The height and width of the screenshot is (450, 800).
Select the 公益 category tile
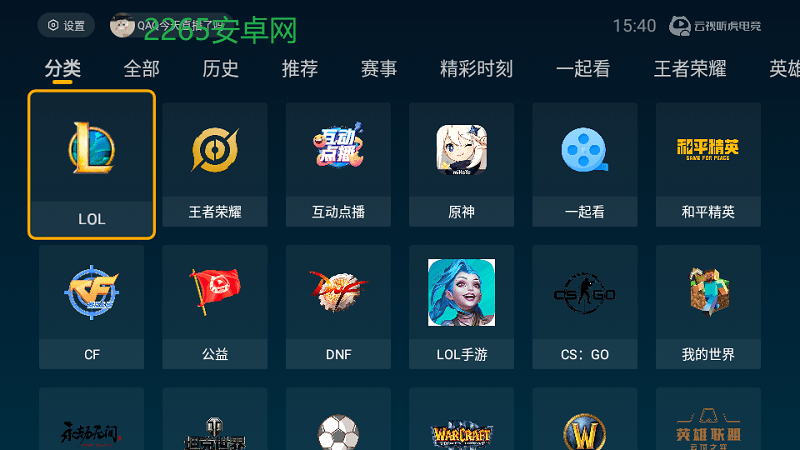pyautogui.click(x=215, y=307)
